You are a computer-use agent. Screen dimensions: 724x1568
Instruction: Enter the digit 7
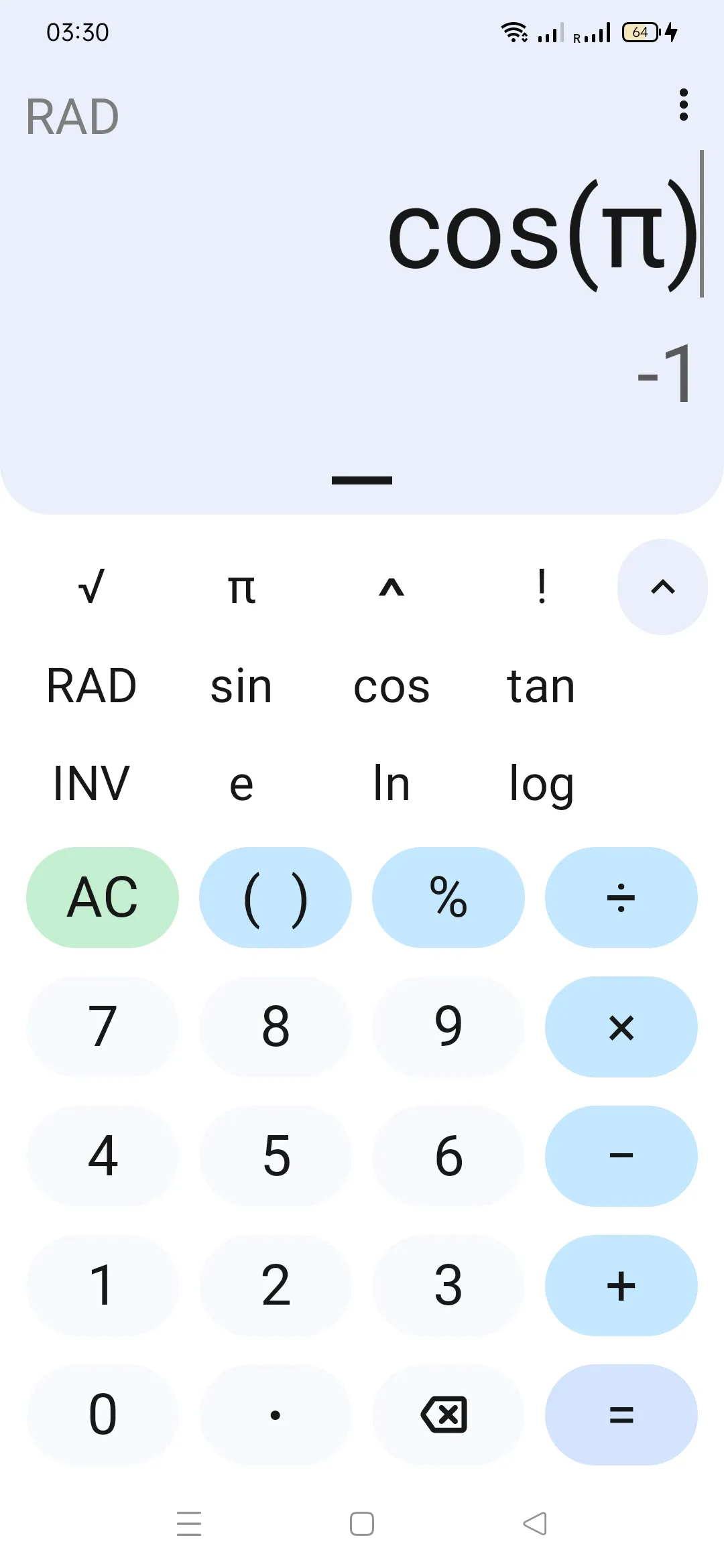tap(103, 1027)
